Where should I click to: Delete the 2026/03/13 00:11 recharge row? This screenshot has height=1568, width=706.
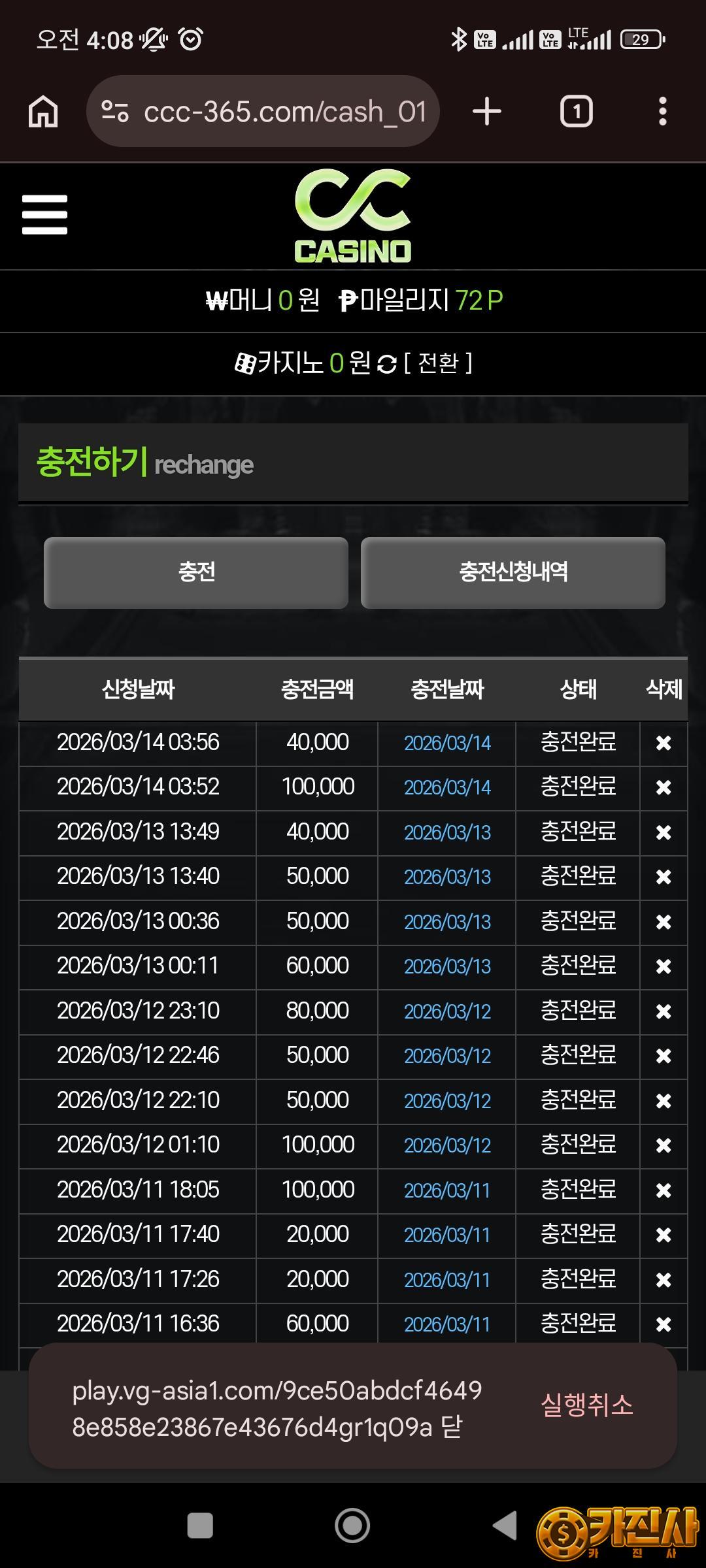tap(664, 966)
